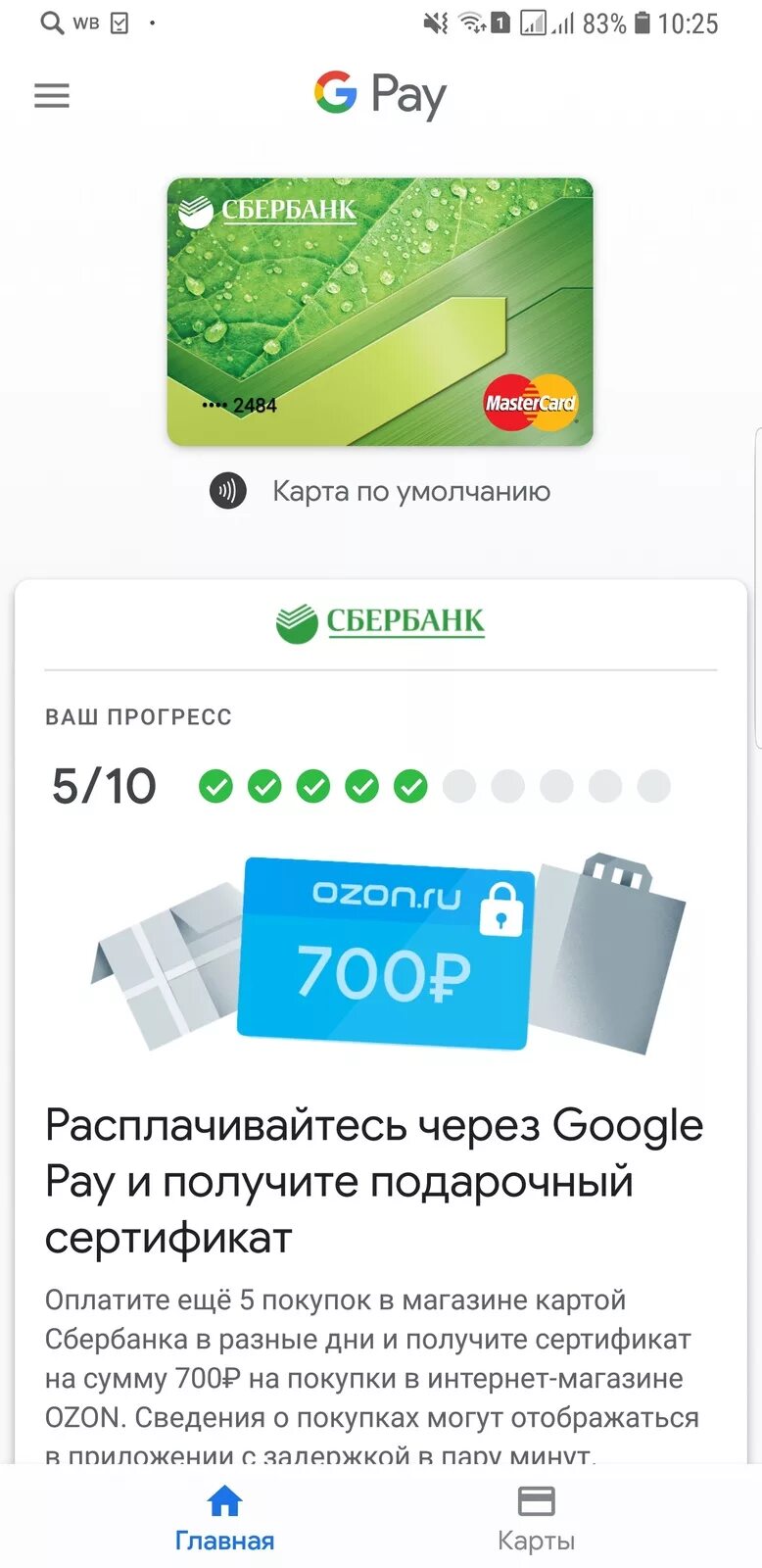Screen dimensions: 762x1568
Task: Switch to the Карты tab
Action: coord(536,1518)
